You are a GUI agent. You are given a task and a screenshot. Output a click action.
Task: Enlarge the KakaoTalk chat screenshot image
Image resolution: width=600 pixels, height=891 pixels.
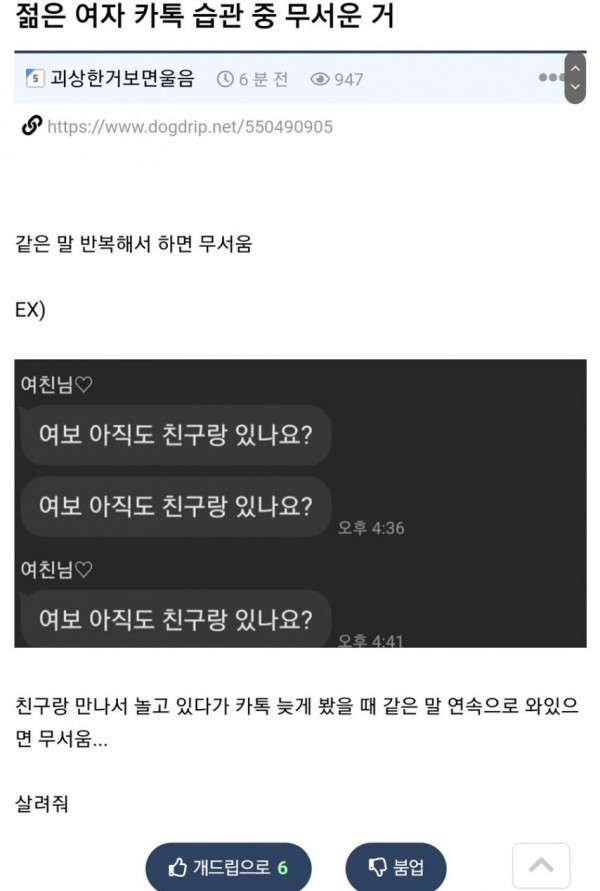click(x=300, y=503)
